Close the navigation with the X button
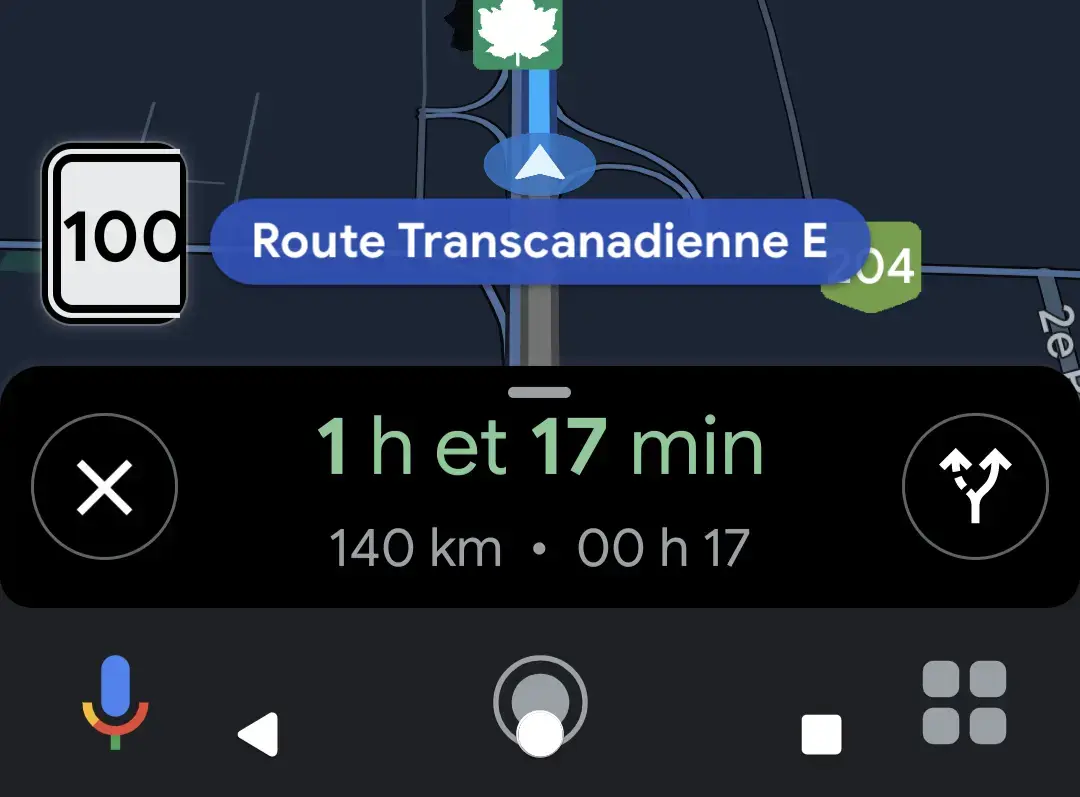Viewport: 1080px width, 797px height. [105, 489]
